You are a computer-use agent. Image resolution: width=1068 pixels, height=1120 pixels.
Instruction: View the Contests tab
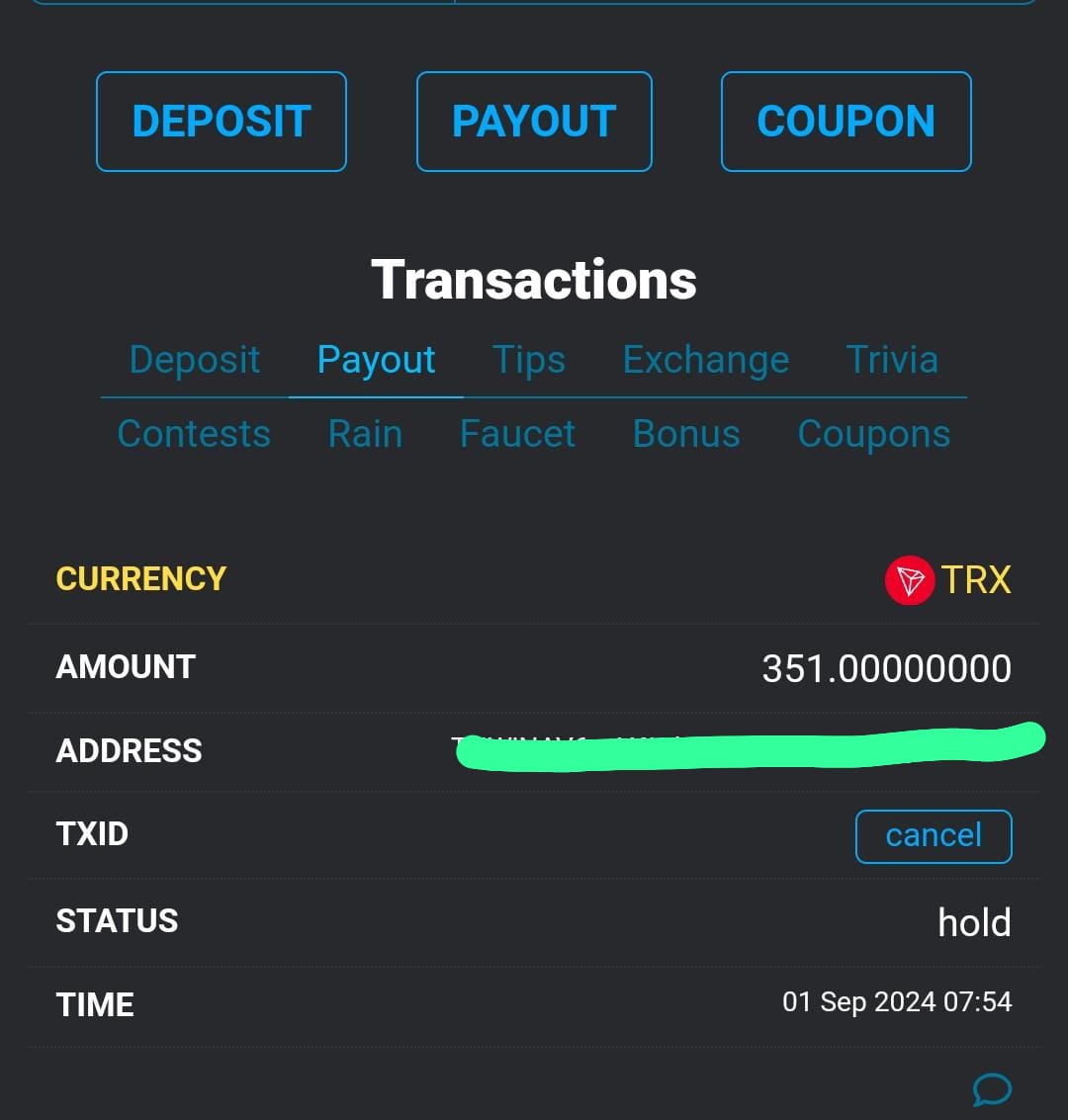coord(194,434)
